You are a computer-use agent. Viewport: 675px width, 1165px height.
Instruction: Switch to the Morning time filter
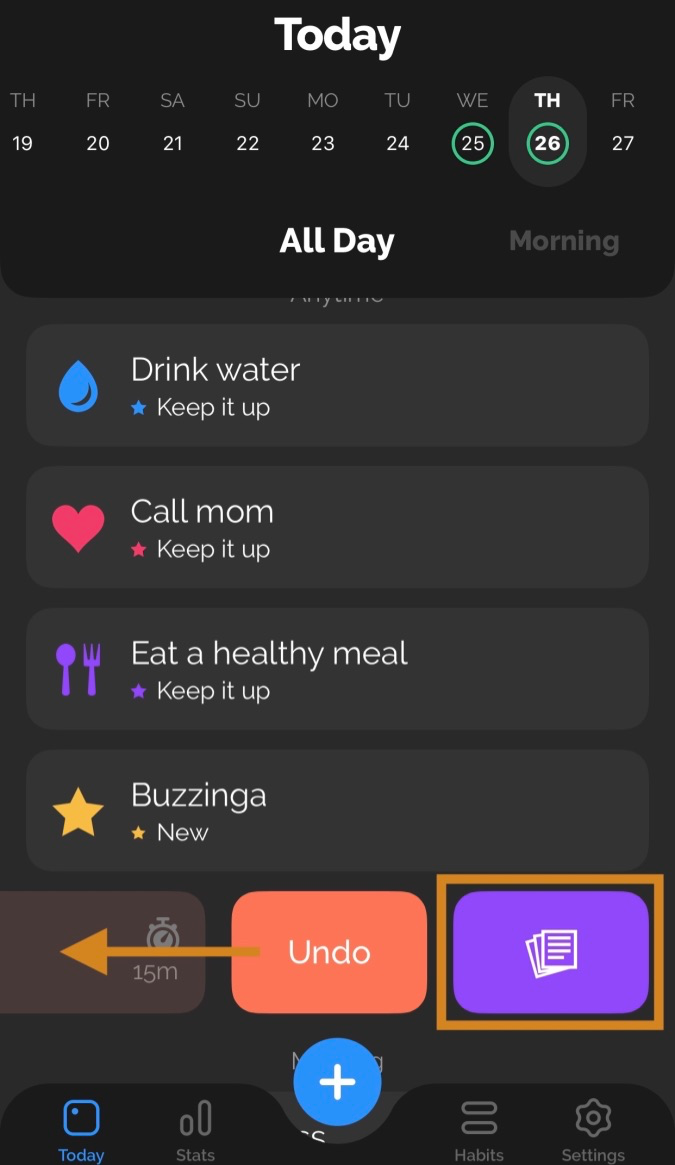point(564,241)
